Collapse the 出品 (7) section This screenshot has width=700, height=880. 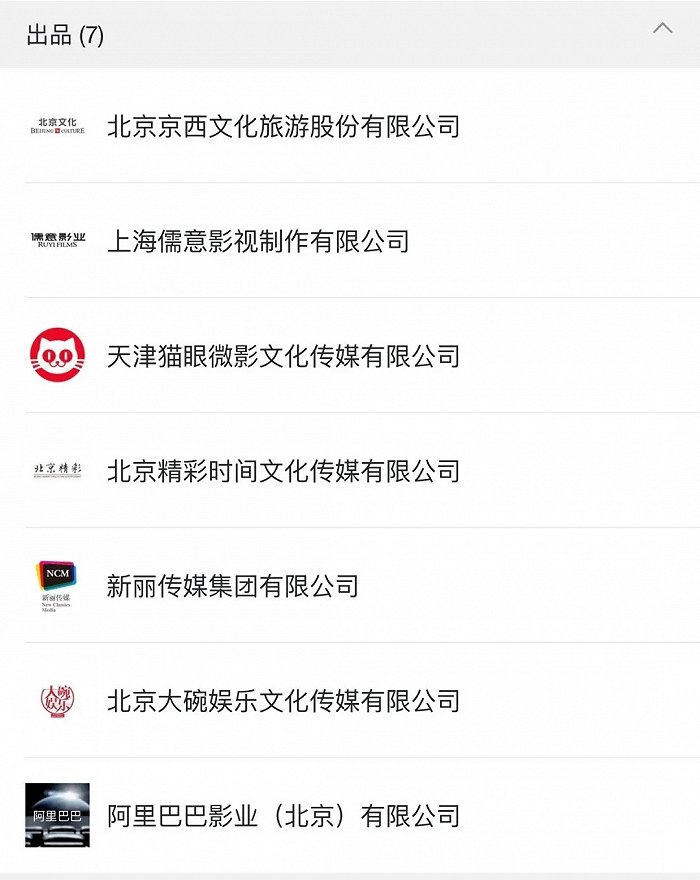pyautogui.click(x=662, y=29)
